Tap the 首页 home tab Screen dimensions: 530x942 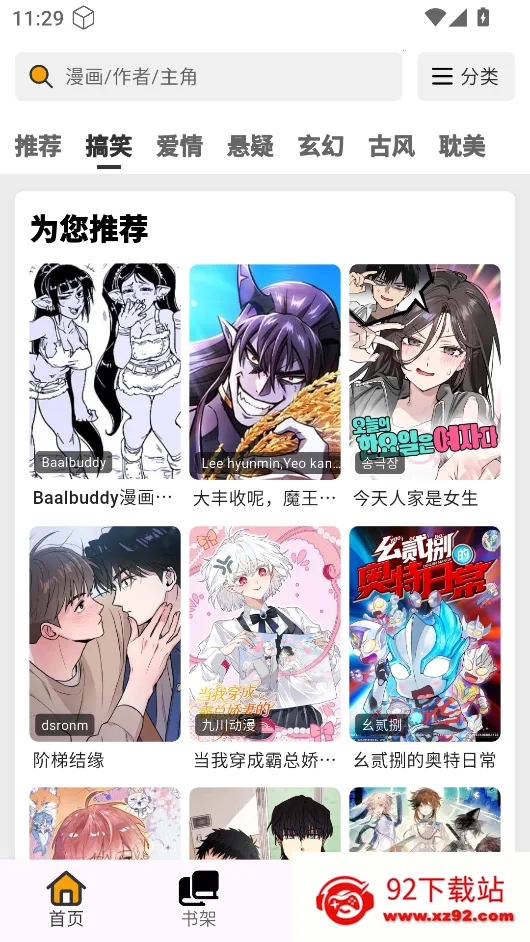[x=66, y=899]
